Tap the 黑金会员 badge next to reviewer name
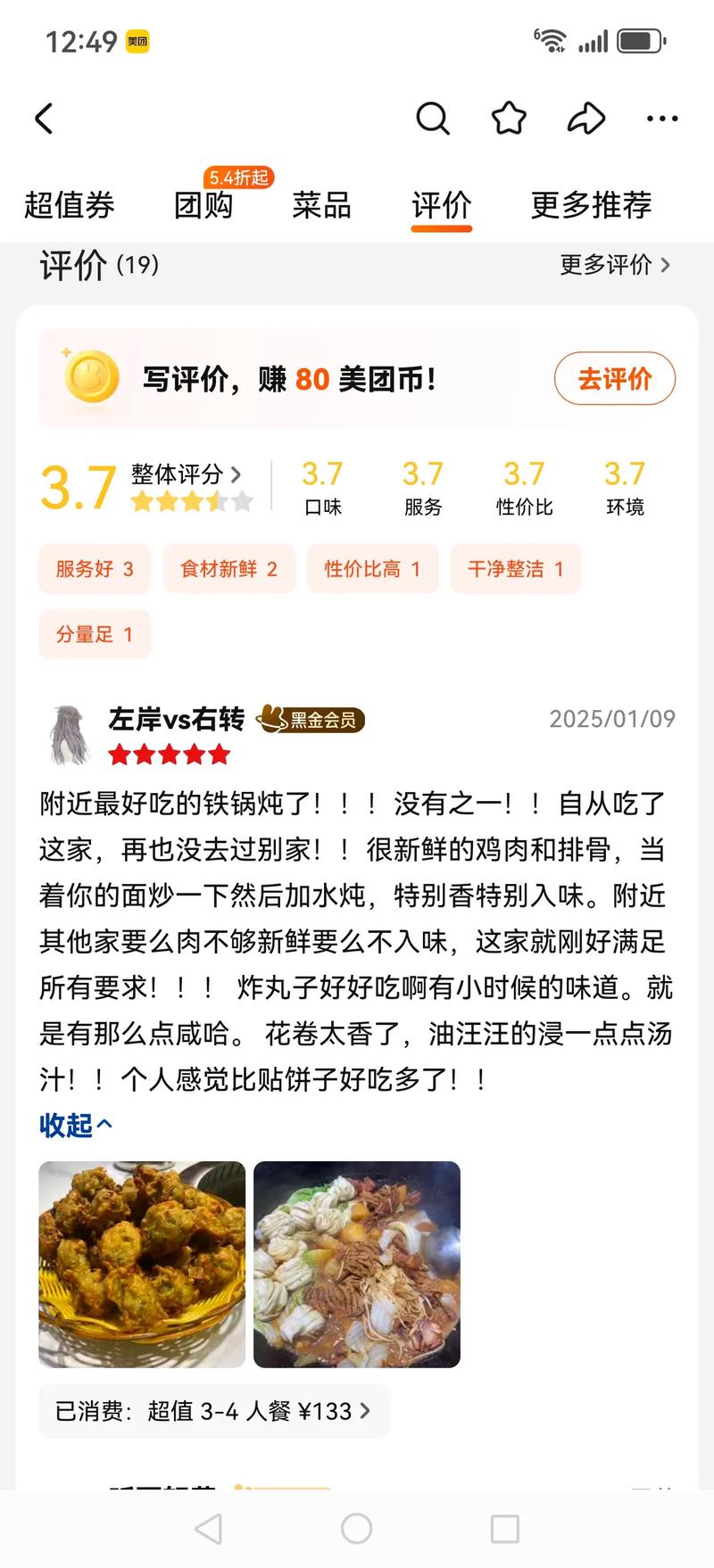The image size is (714, 1568). point(311,719)
